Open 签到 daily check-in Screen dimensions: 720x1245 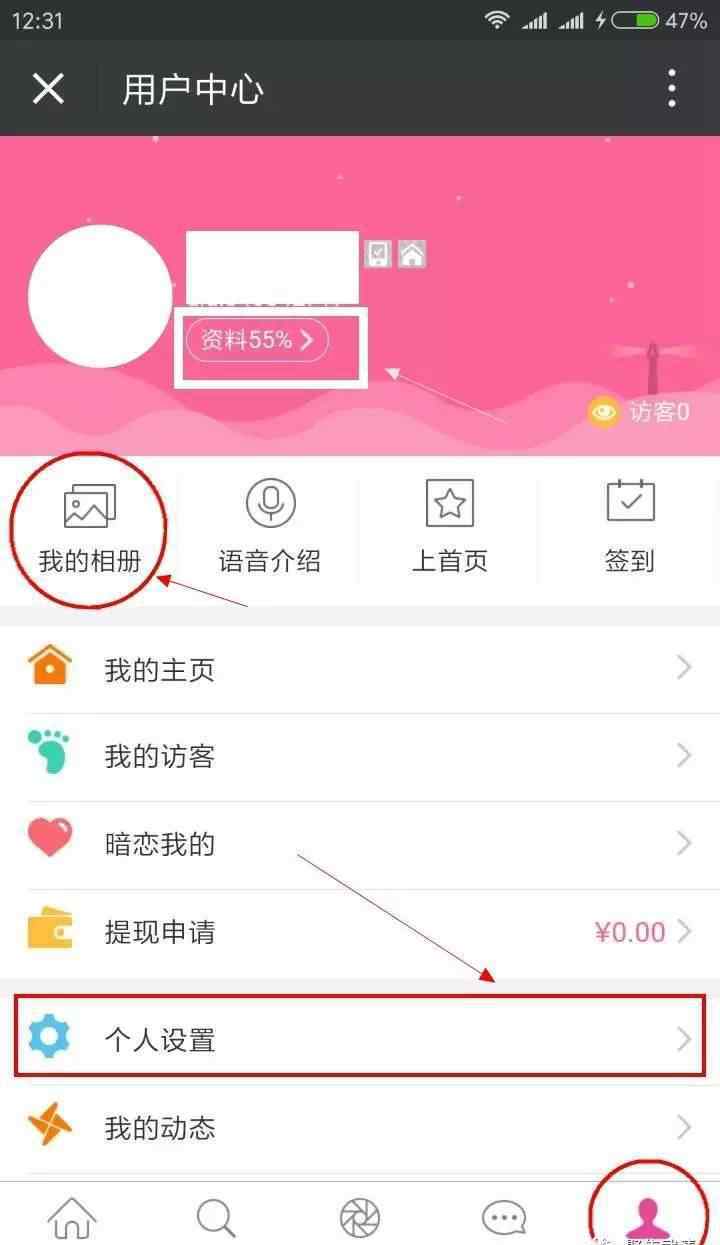tap(630, 527)
